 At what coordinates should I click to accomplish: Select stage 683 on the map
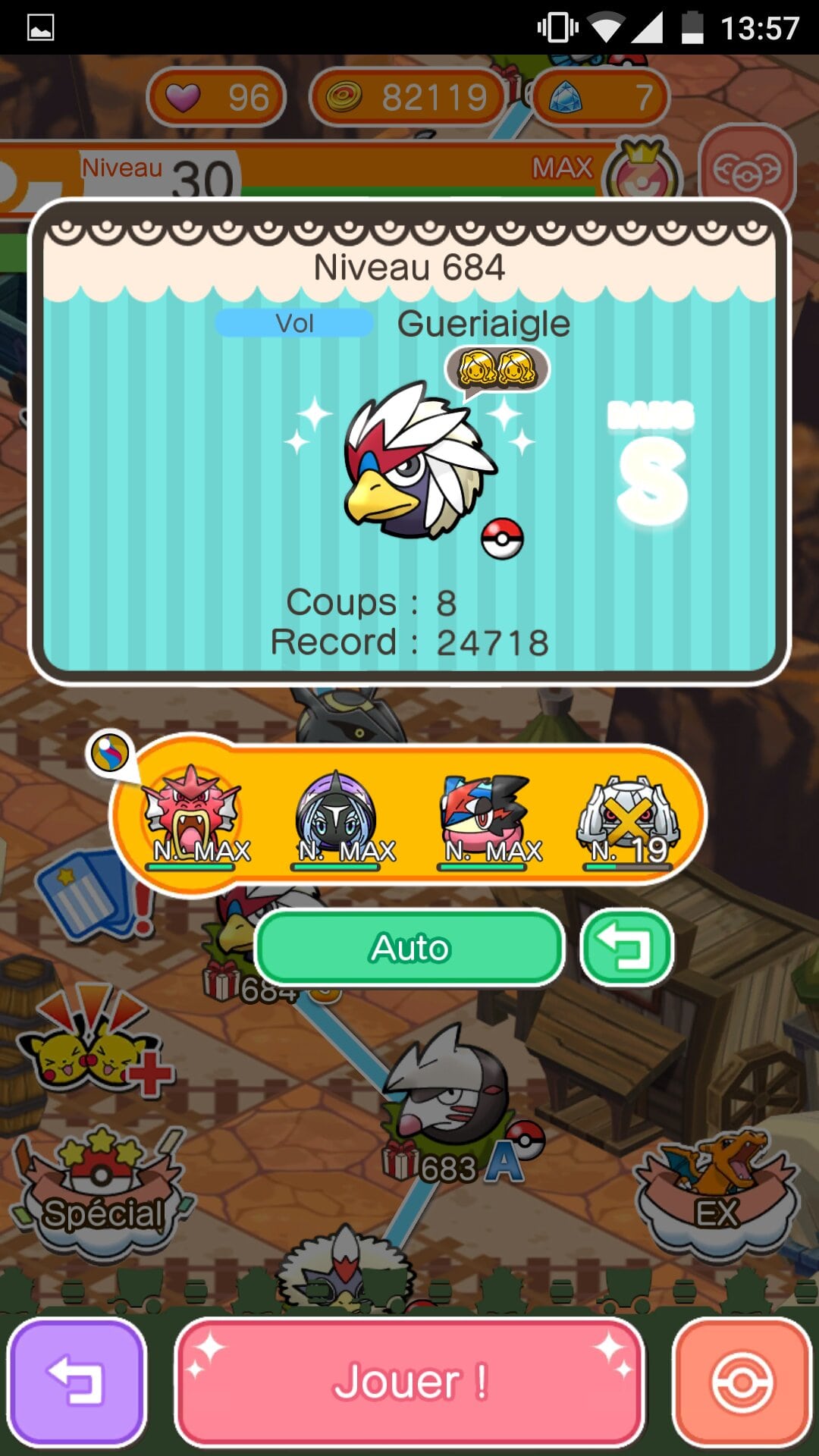pos(447,1100)
